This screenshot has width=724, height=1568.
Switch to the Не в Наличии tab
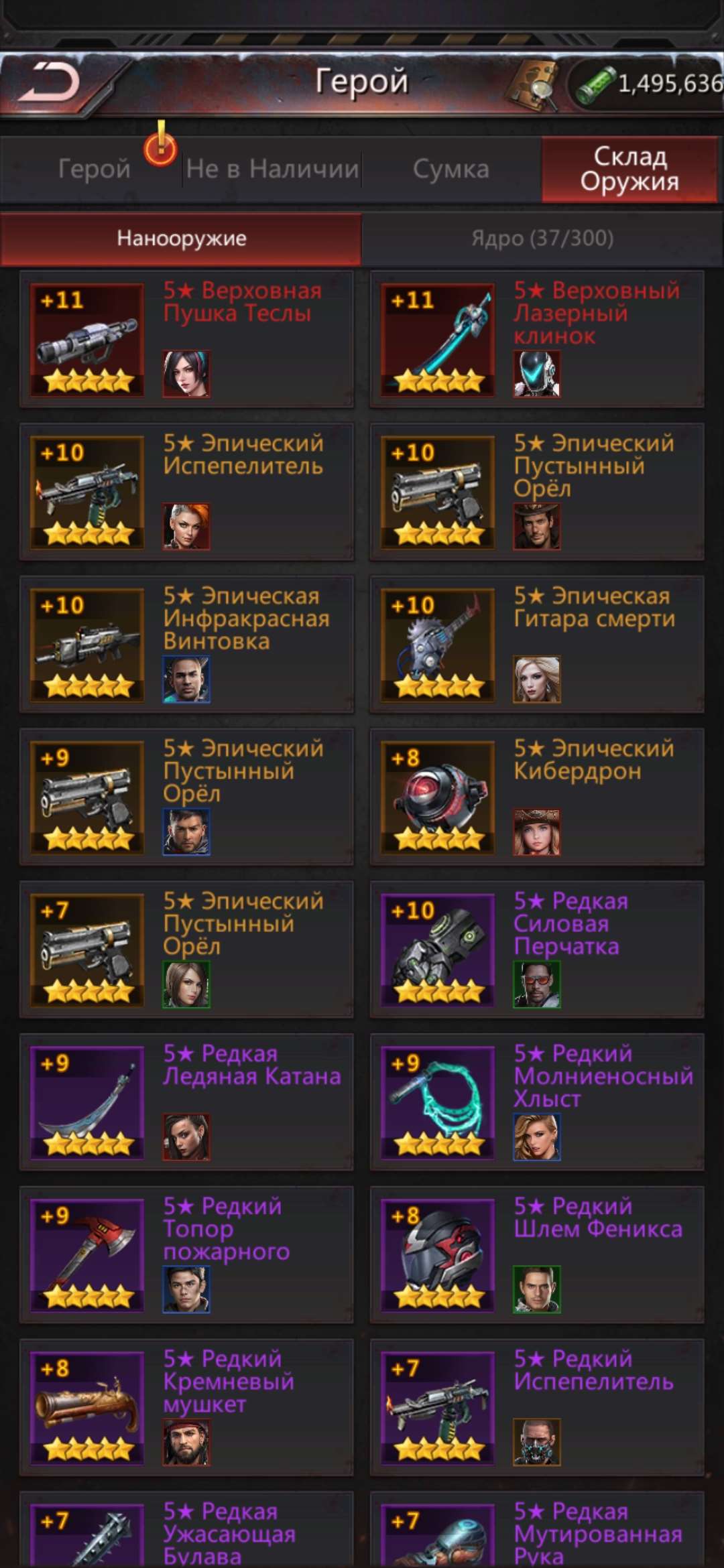click(272, 169)
